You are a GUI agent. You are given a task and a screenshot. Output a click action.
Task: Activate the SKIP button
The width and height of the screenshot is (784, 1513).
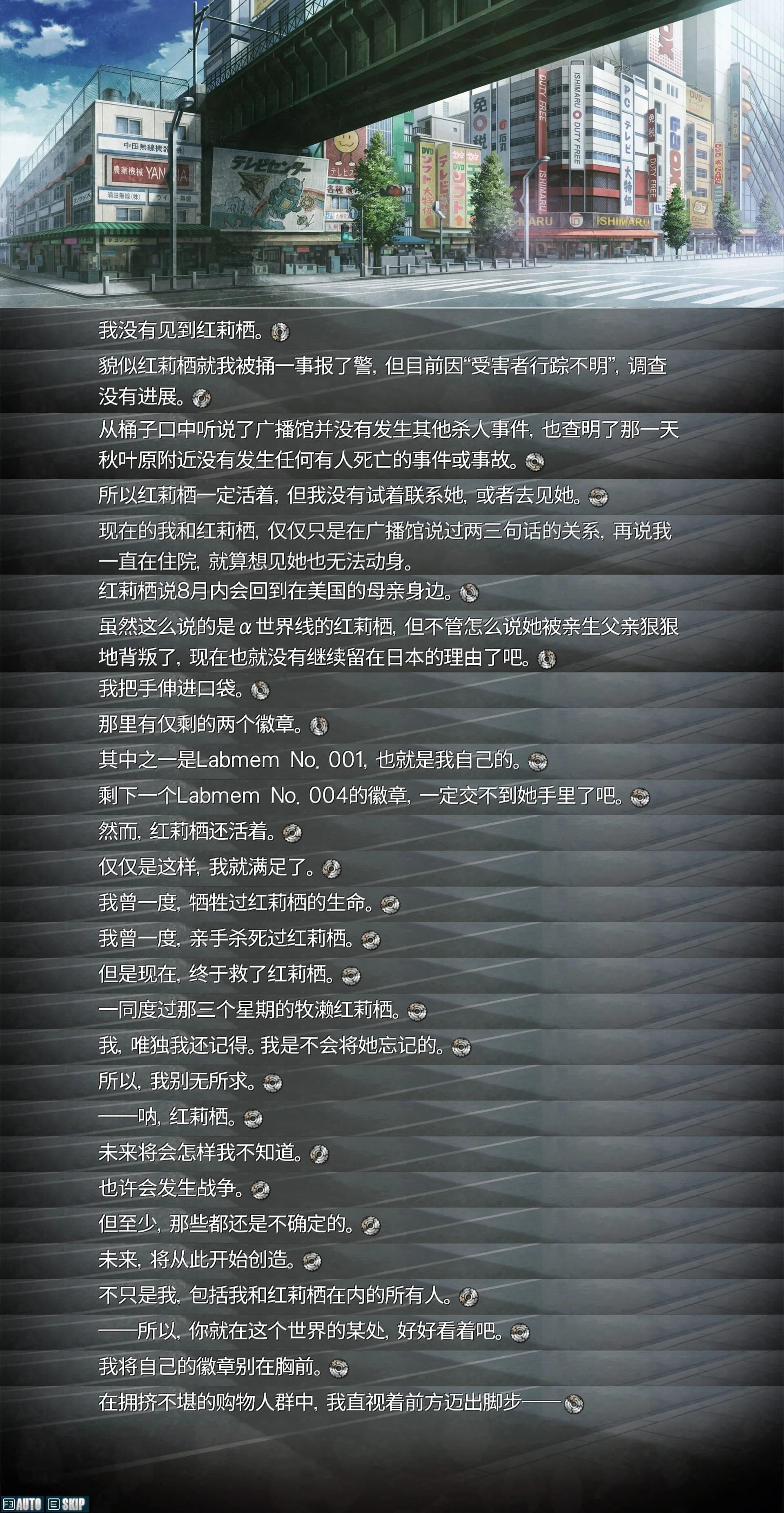(x=67, y=1504)
